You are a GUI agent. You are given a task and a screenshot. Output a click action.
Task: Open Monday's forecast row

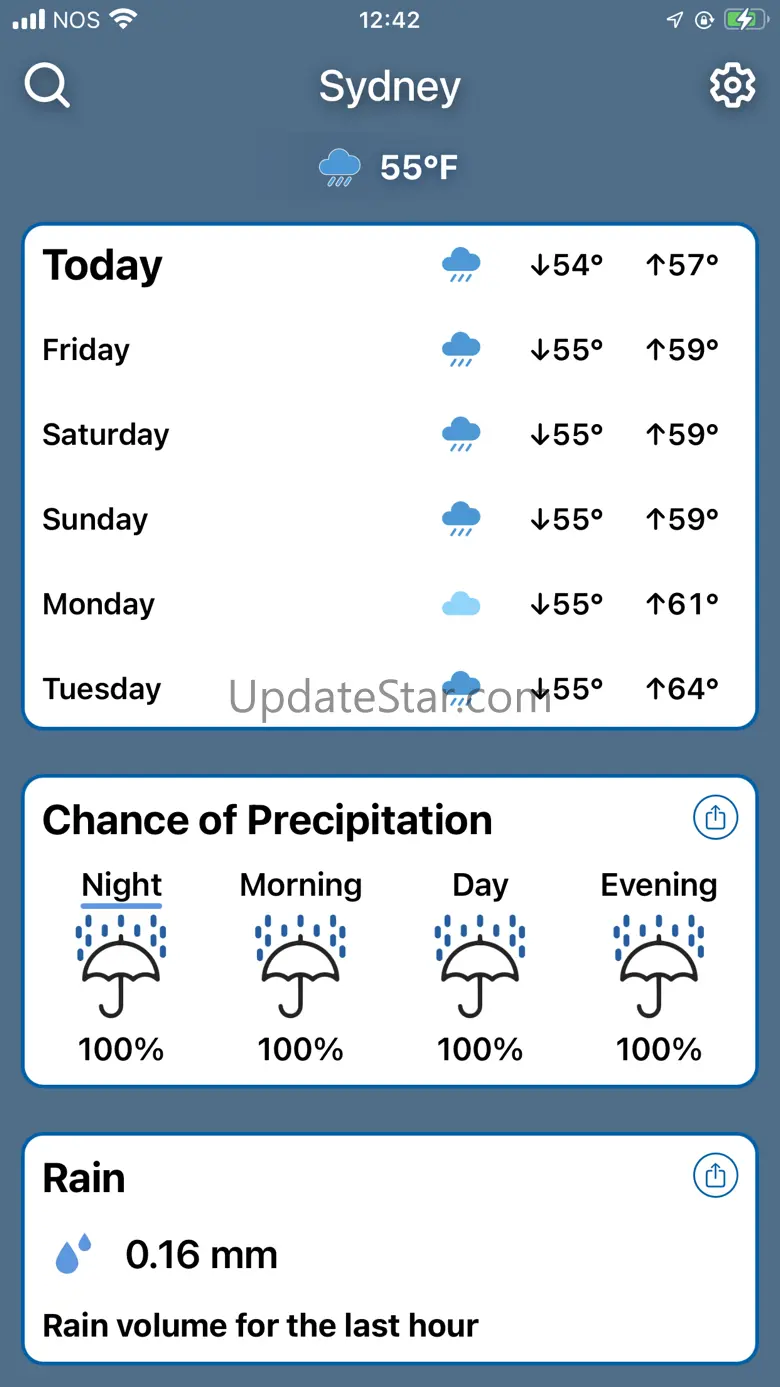click(390, 604)
